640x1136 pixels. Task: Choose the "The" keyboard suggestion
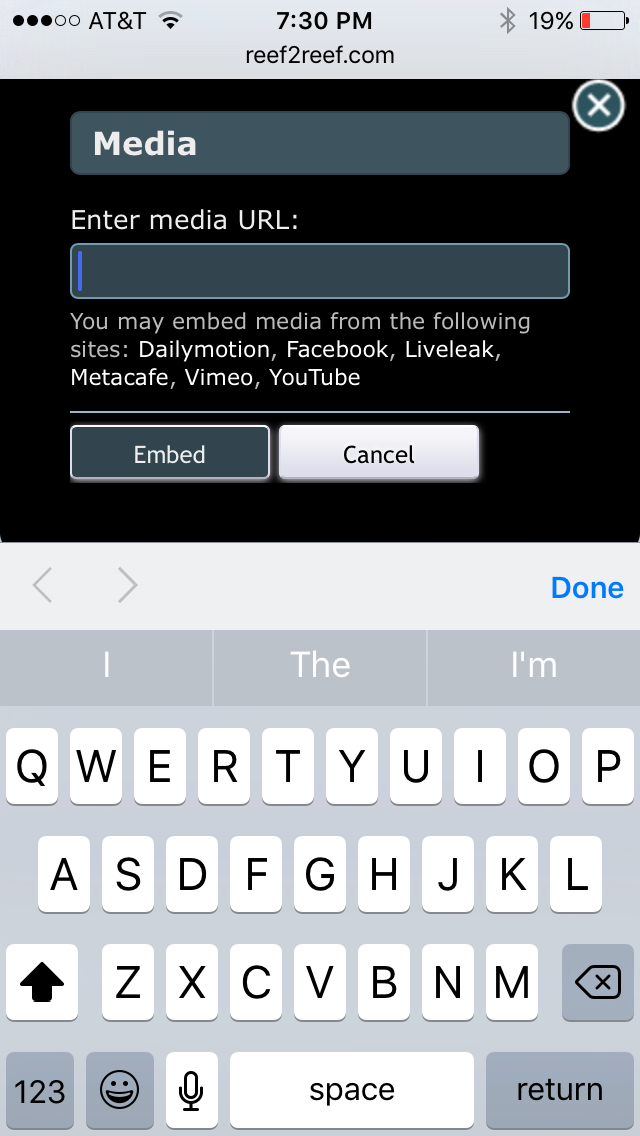[x=320, y=665]
